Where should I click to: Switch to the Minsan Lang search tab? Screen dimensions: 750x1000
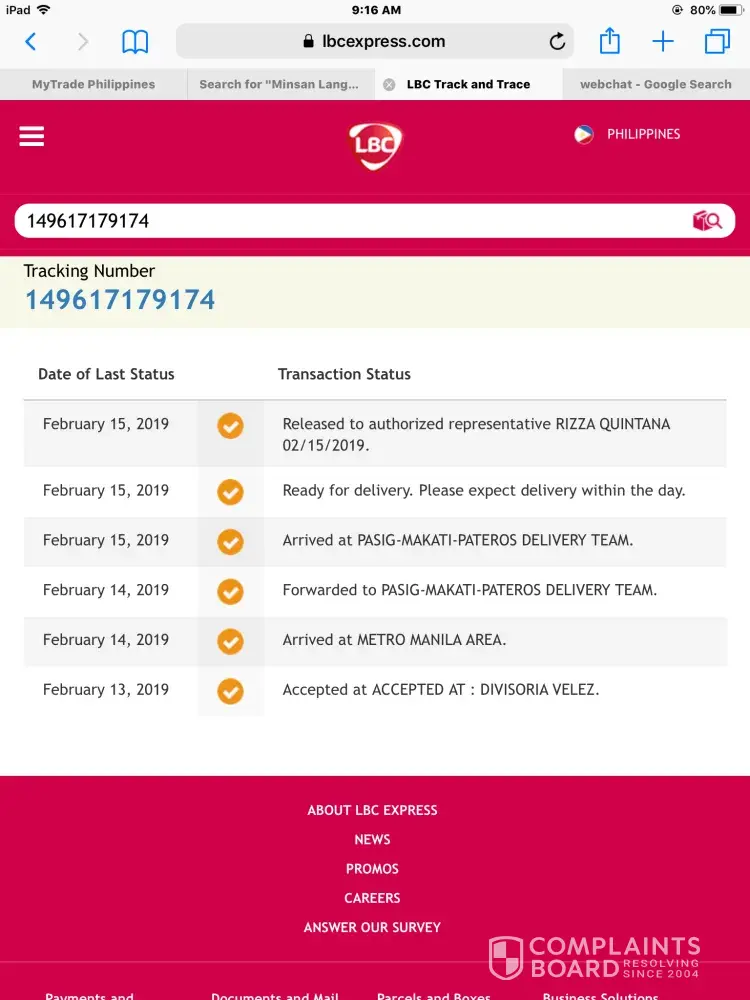(278, 84)
